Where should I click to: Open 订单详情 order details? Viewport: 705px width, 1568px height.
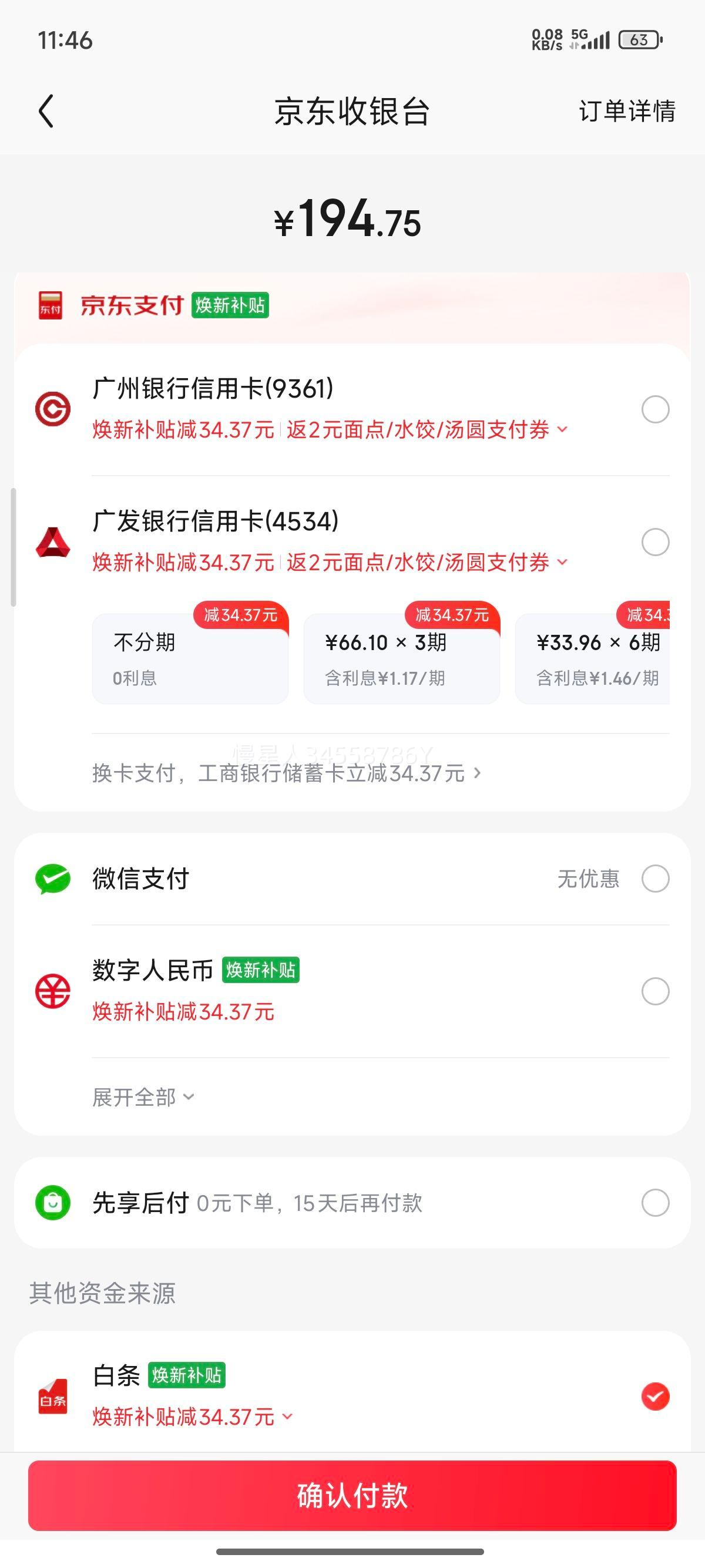pos(627,112)
